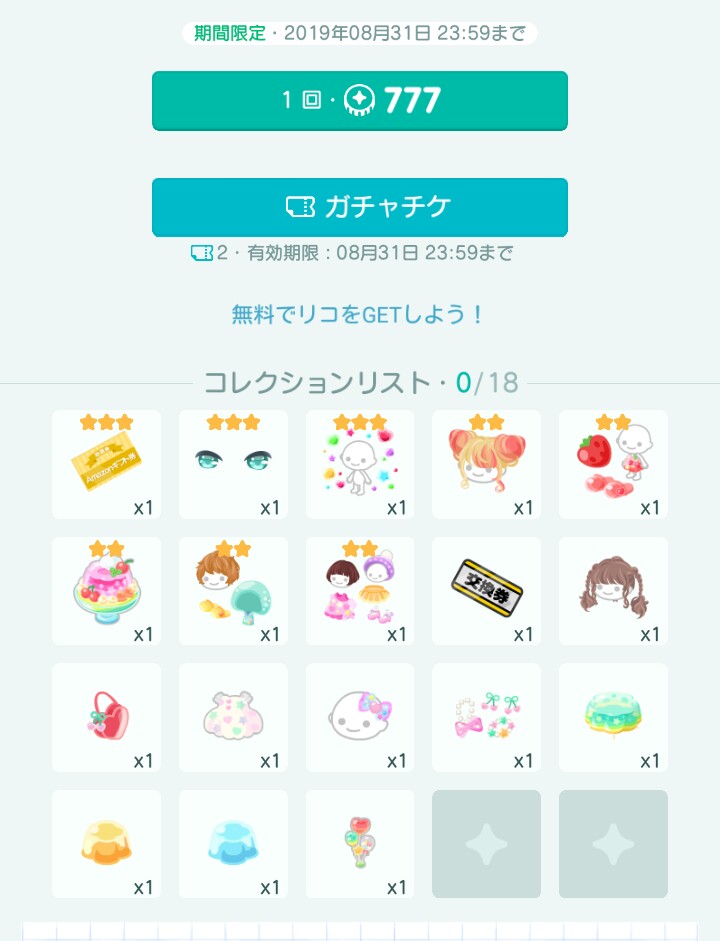Open the pastel heart dress item
Screen dimensions: 720x941
point(233,717)
